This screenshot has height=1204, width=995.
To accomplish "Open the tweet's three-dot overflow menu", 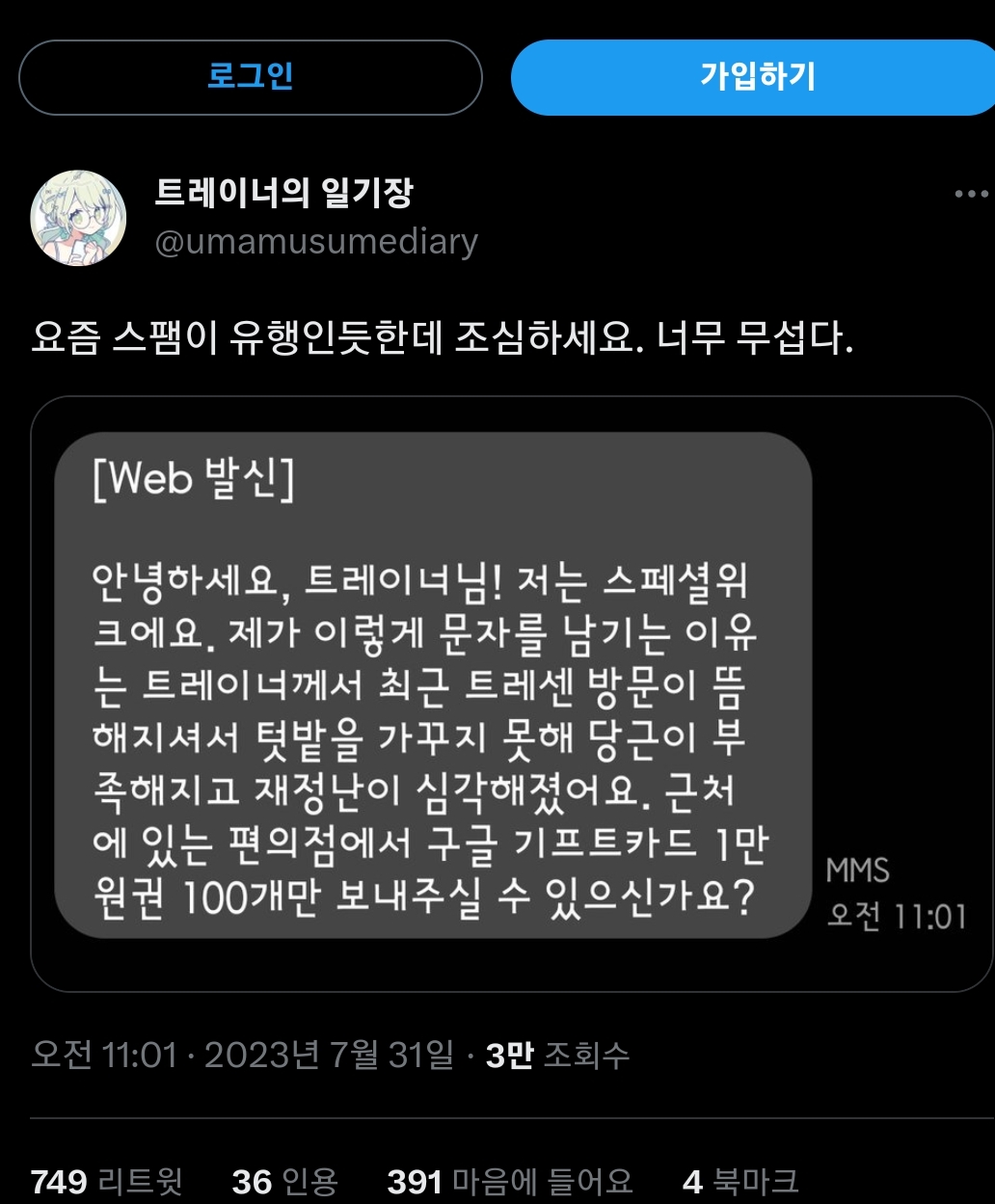I will tap(971, 195).
